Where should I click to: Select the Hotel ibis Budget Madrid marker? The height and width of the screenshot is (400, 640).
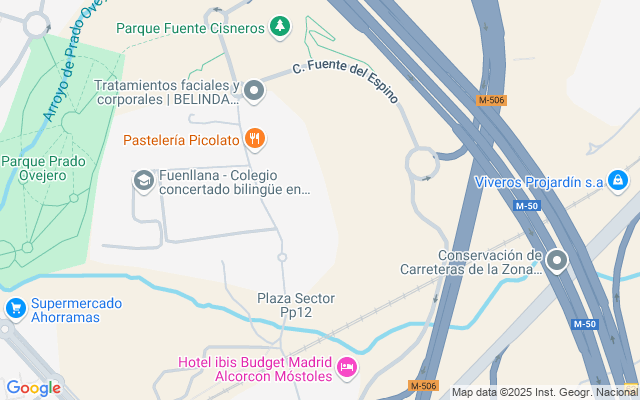347,369
